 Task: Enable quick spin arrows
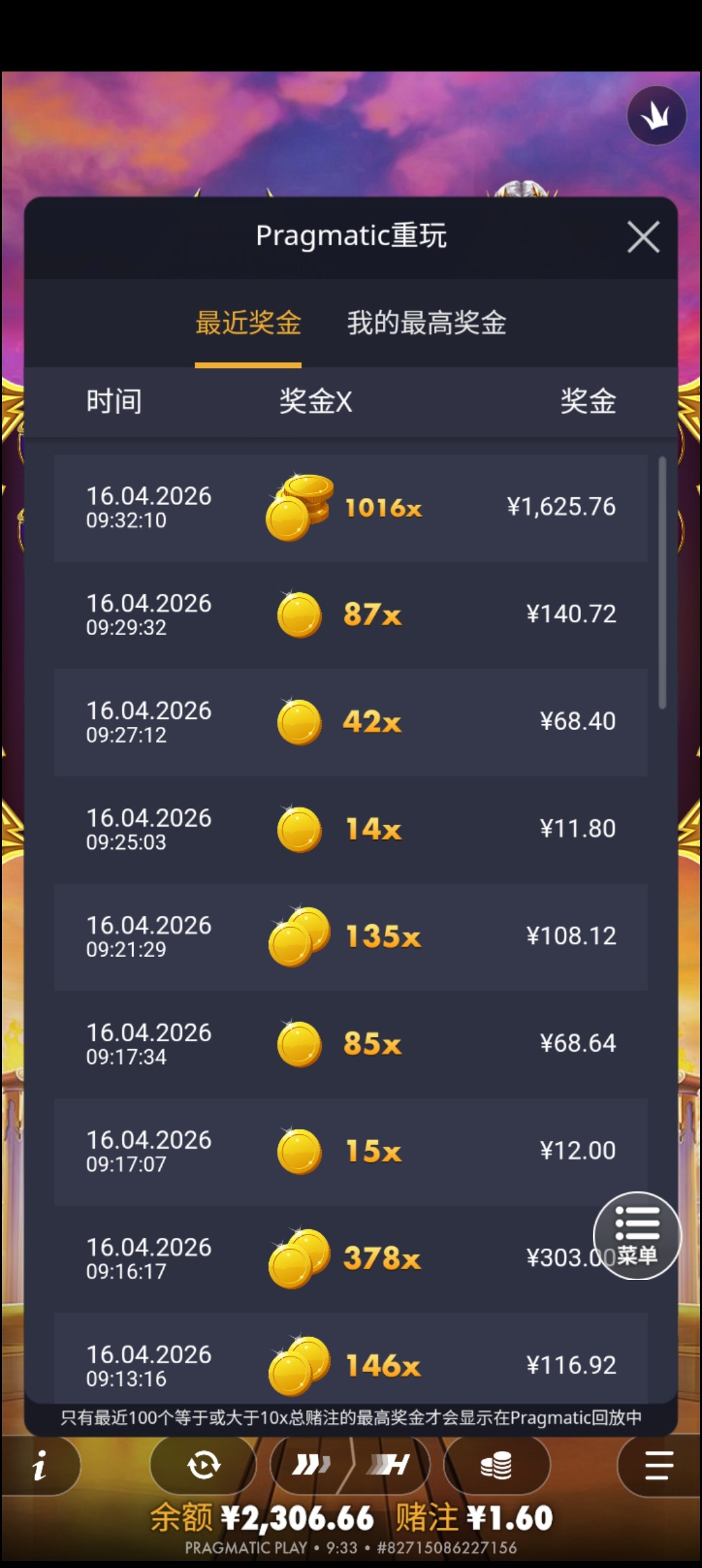tap(311, 1466)
